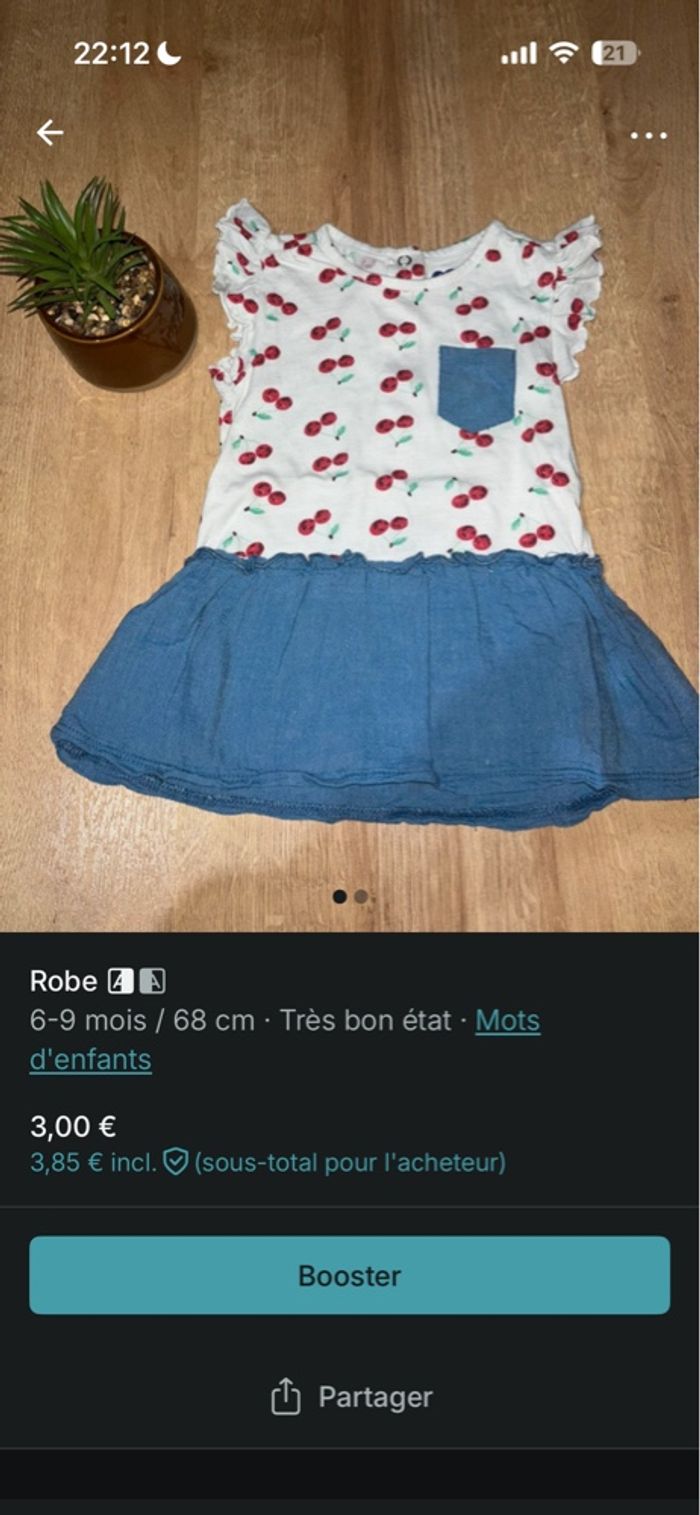700x1515 pixels.
Task: Share this listing with Partager
Action: (x=351, y=1397)
